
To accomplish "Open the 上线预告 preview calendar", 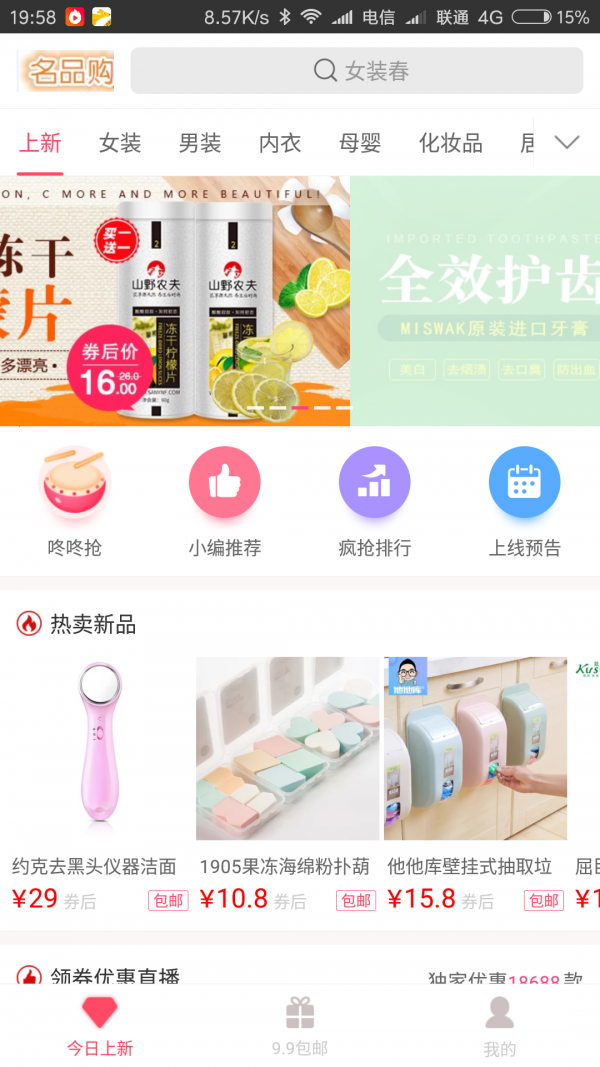I will (x=524, y=502).
